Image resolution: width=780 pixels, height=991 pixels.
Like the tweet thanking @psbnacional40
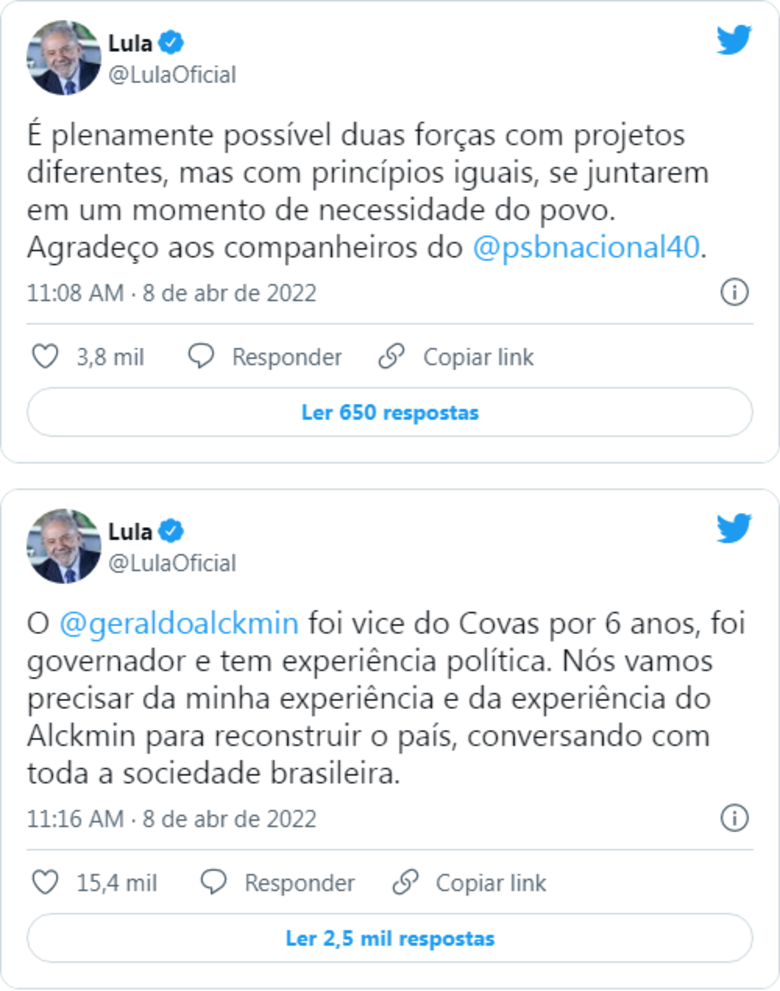[x=45, y=357]
